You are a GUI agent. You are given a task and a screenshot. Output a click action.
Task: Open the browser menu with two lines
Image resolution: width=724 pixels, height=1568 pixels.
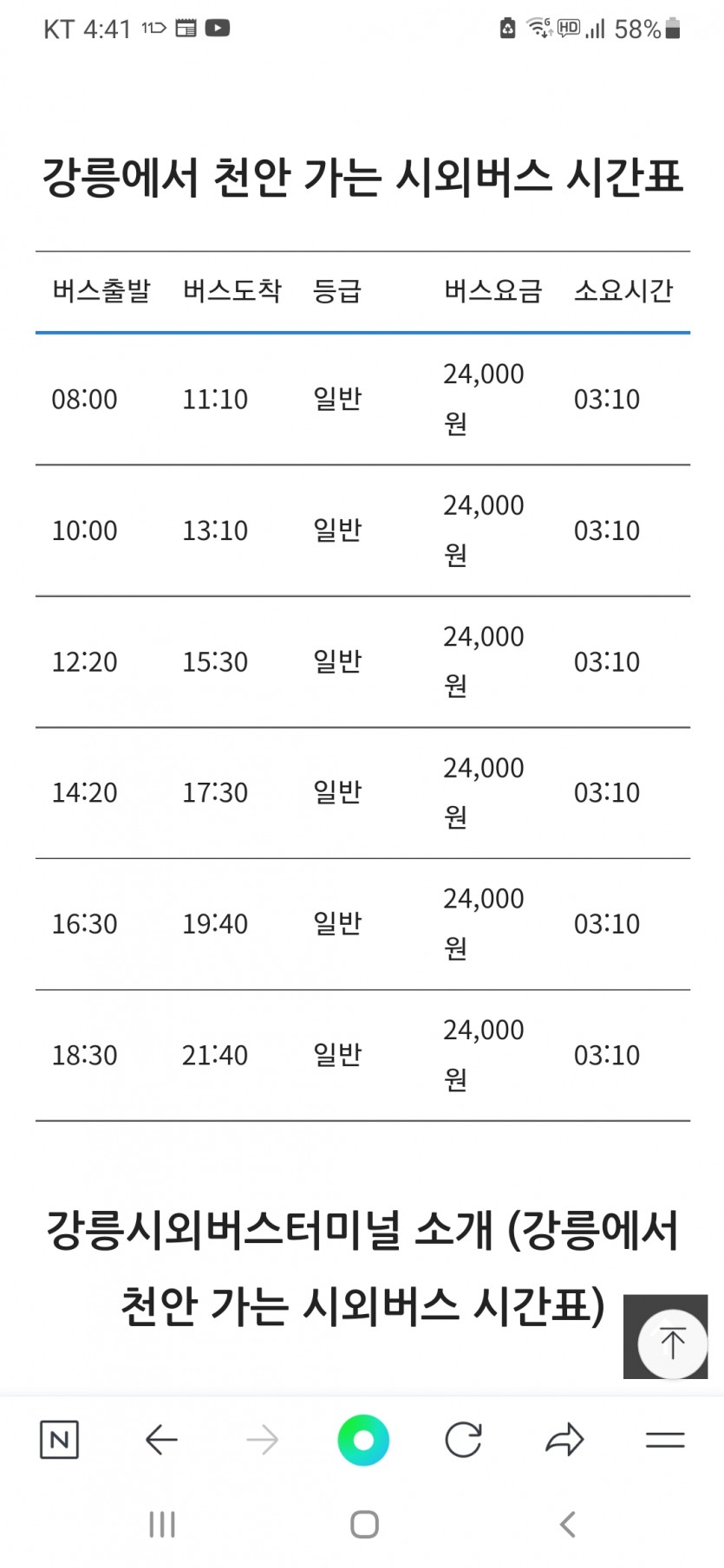[x=665, y=1440]
